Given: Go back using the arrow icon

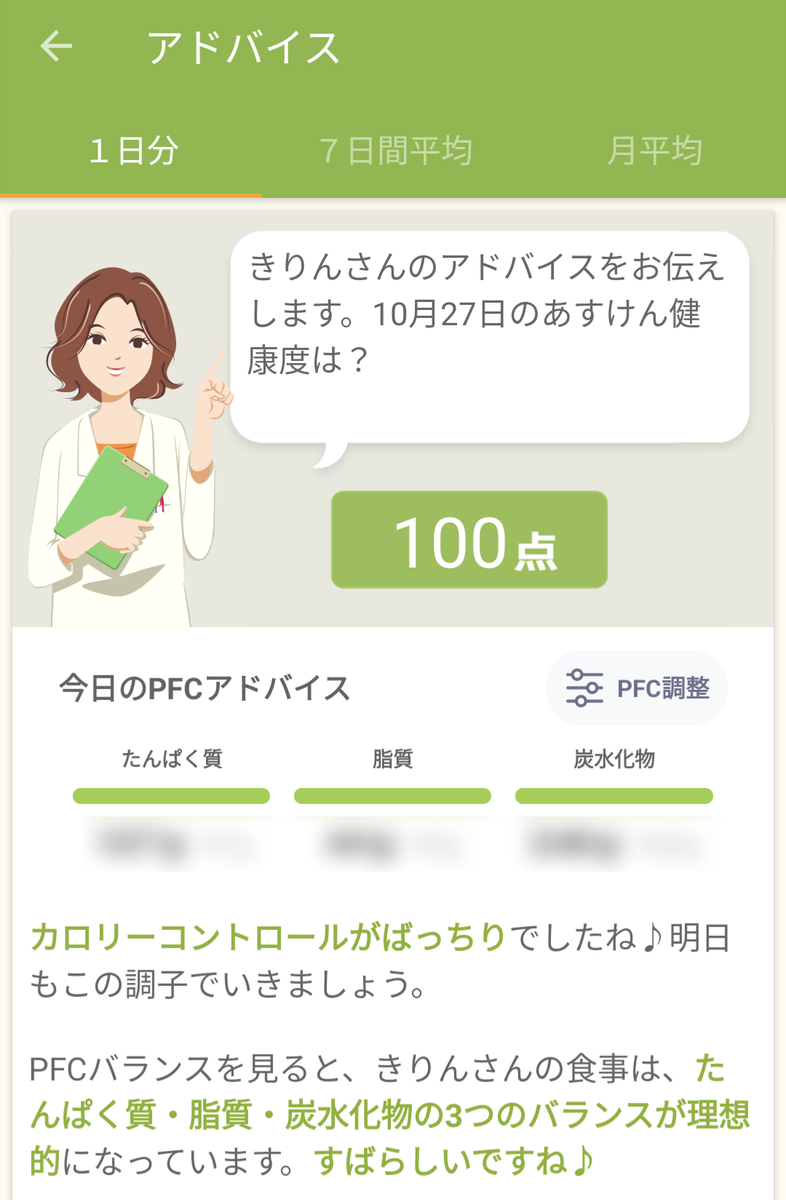Looking at the screenshot, I should point(57,47).
